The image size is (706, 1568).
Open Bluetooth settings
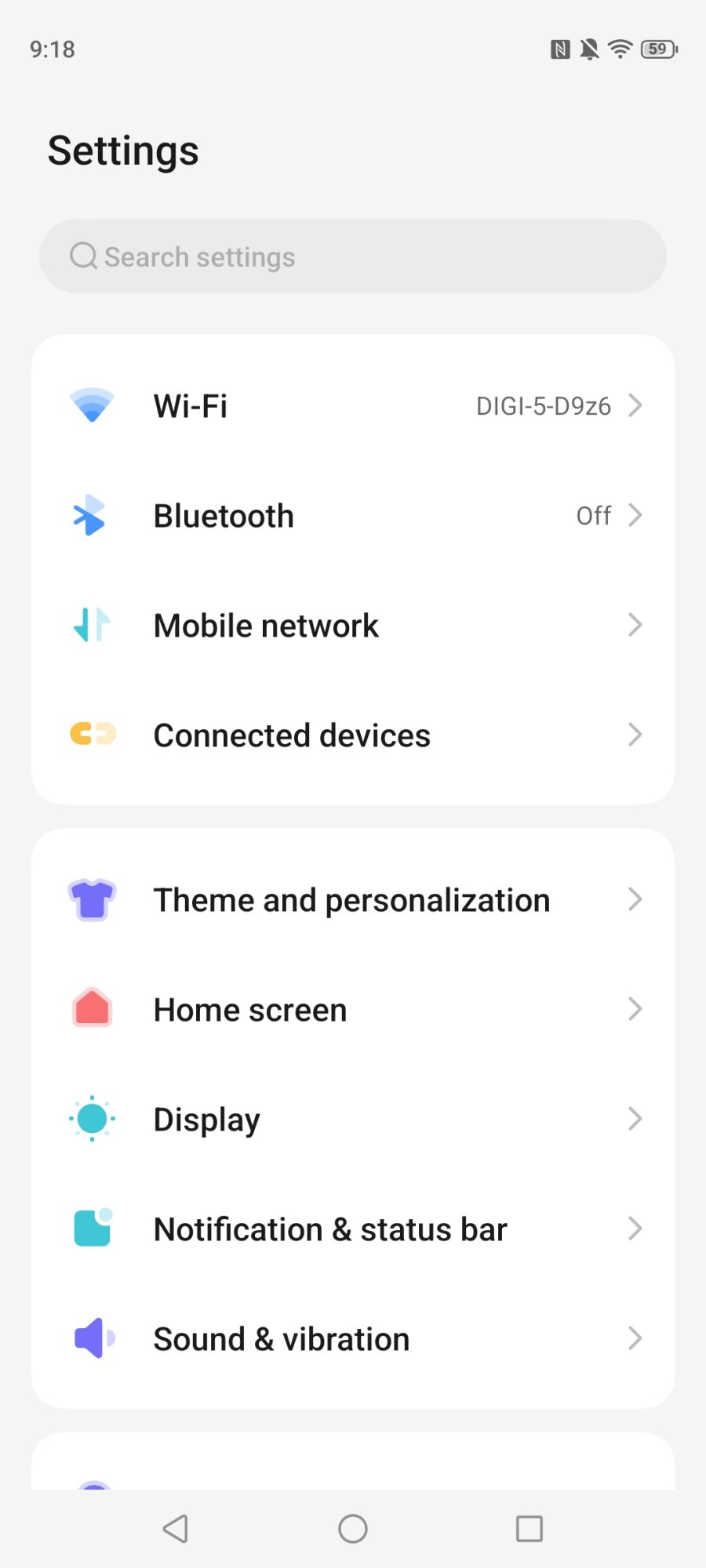pyautogui.click(x=353, y=516)
